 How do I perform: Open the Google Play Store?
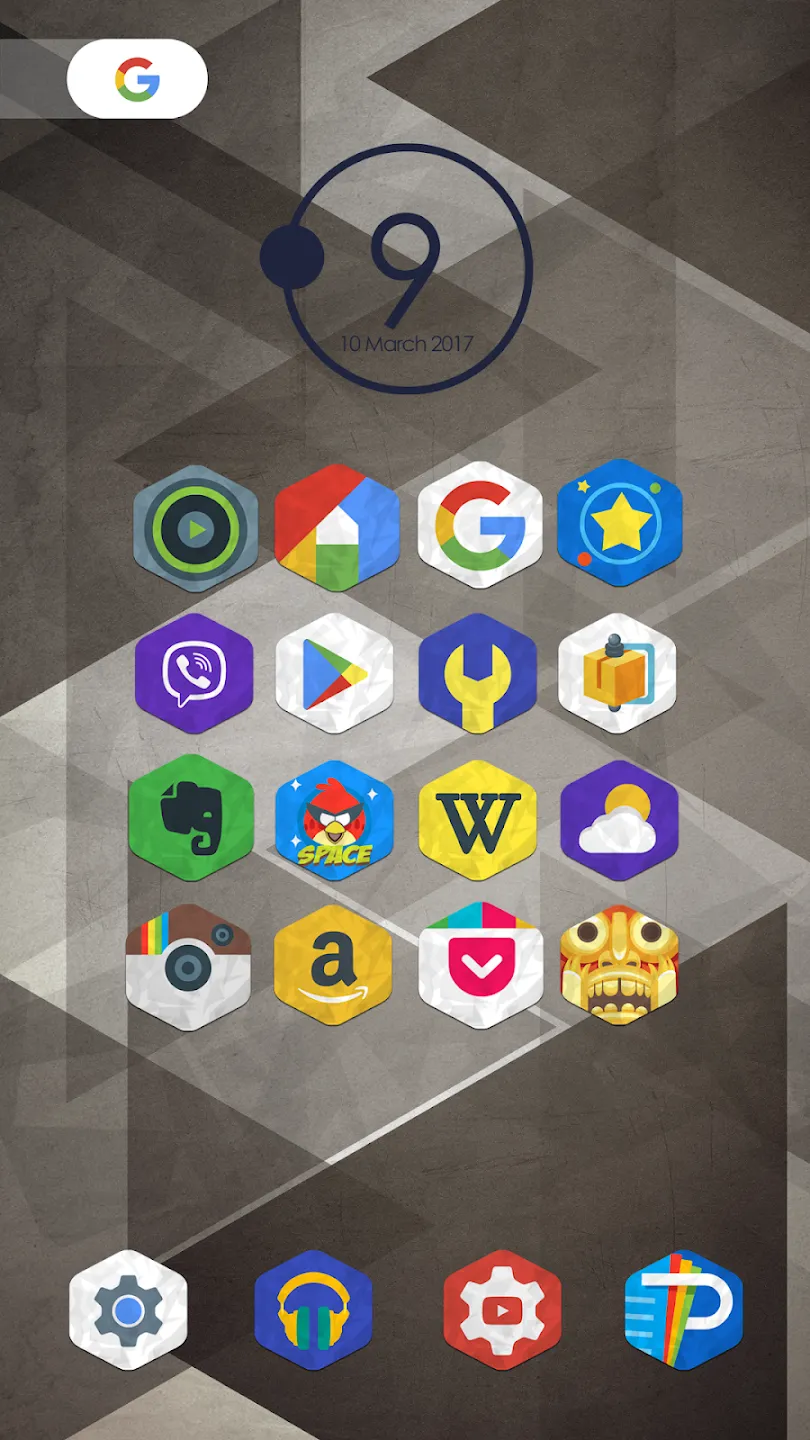pos(335,673)
